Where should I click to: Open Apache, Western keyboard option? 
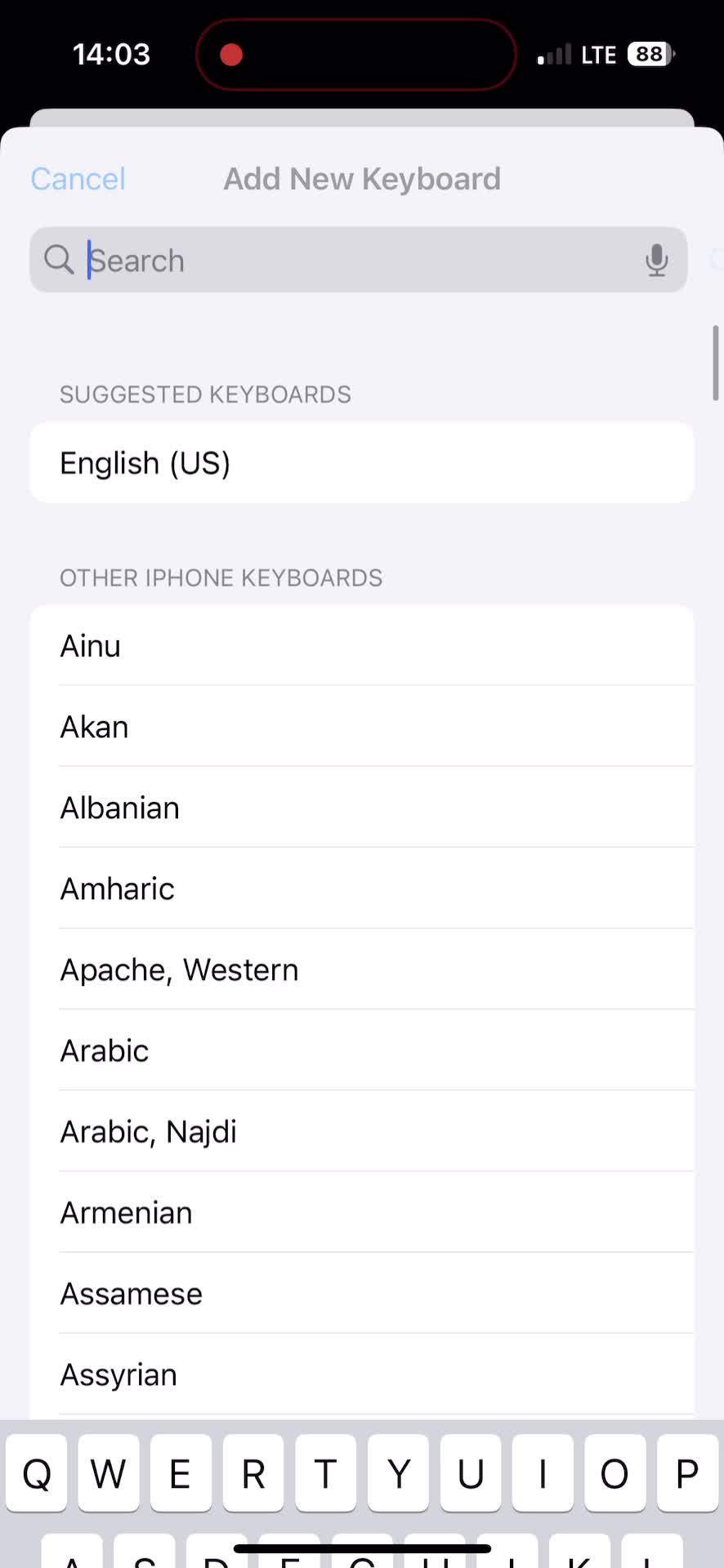point(361,969)
